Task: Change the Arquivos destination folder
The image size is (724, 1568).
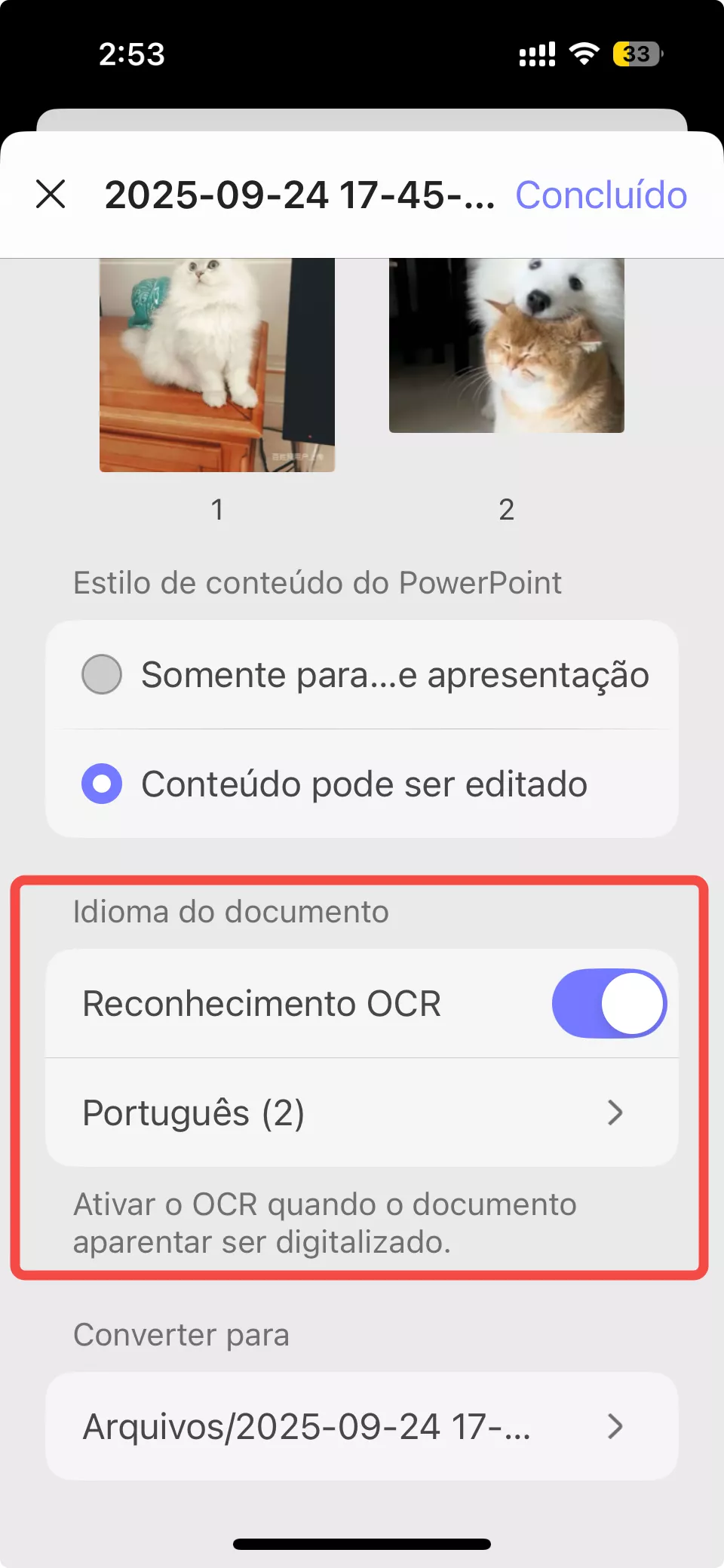Action: click(362, 1426)
